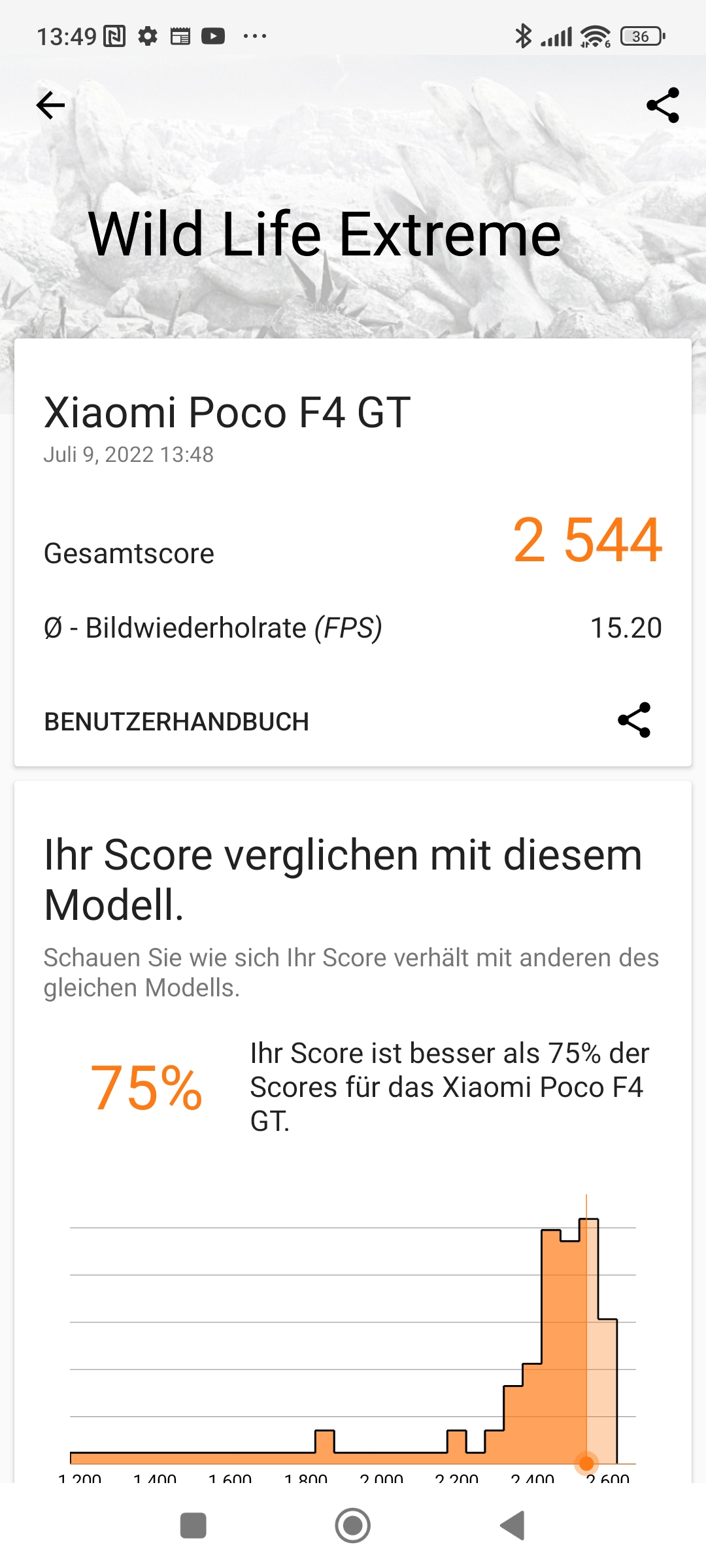Go to the home screen via the circle button
The image size is (706, 1568).
pos(353,1526)
